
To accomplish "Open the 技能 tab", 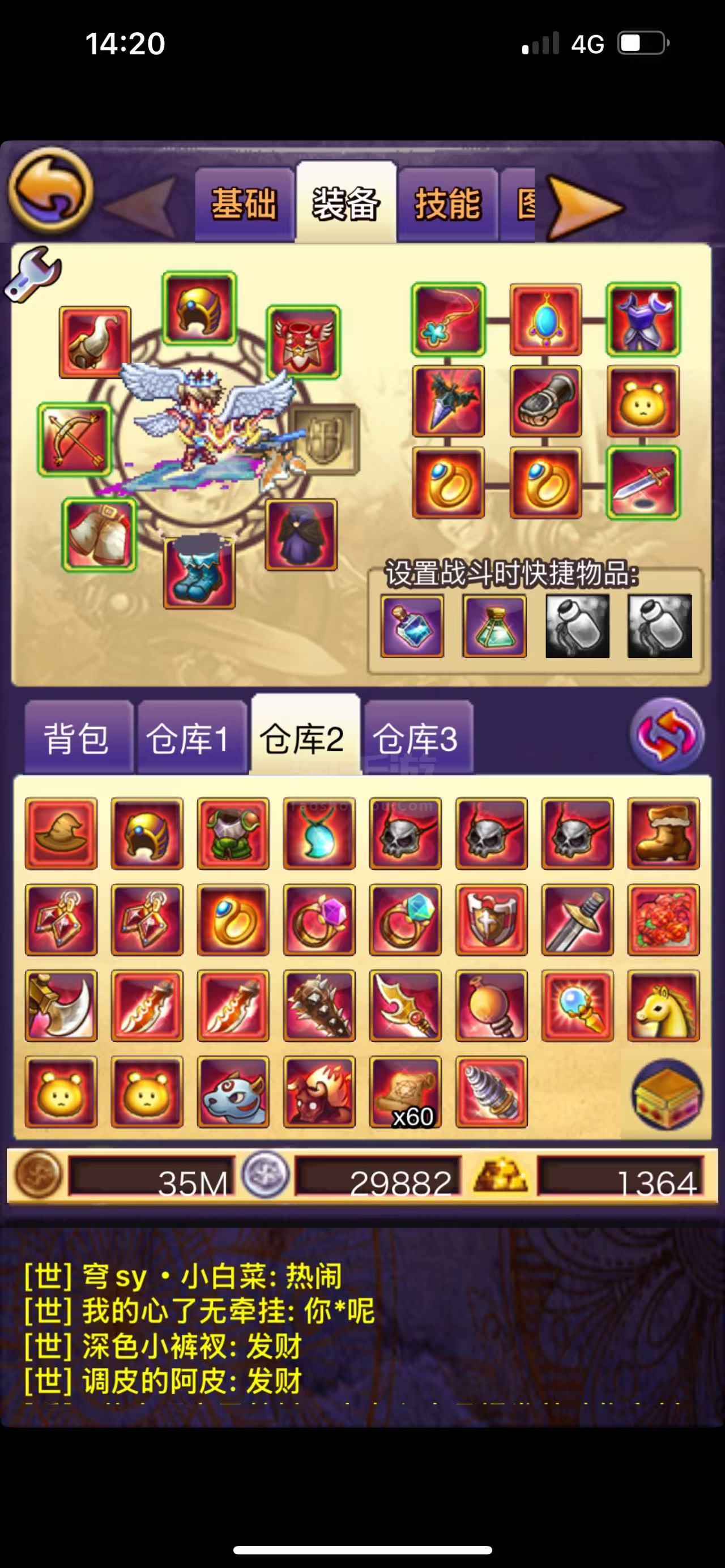I will pyautogui.click(x=447, y=204).
